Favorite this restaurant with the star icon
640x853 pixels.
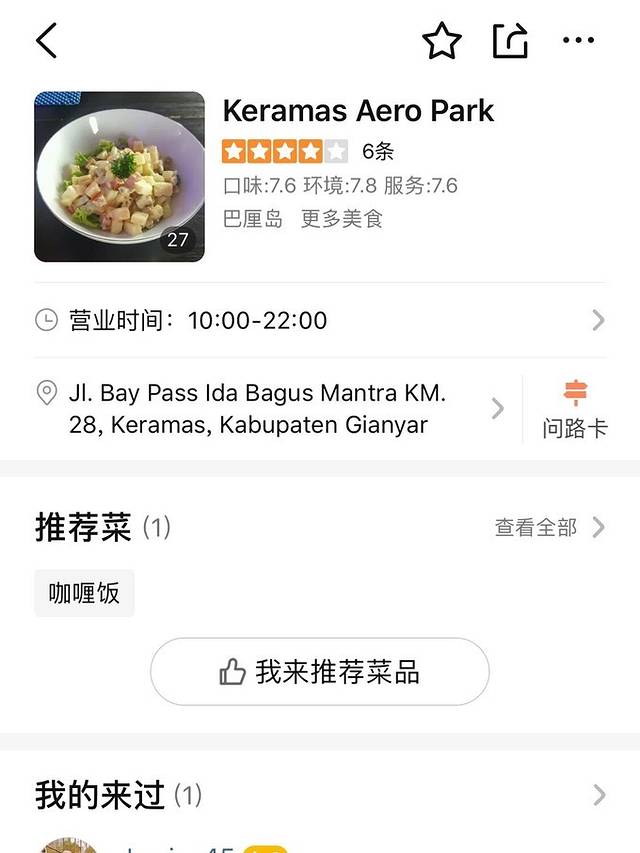tap(441, 41)
